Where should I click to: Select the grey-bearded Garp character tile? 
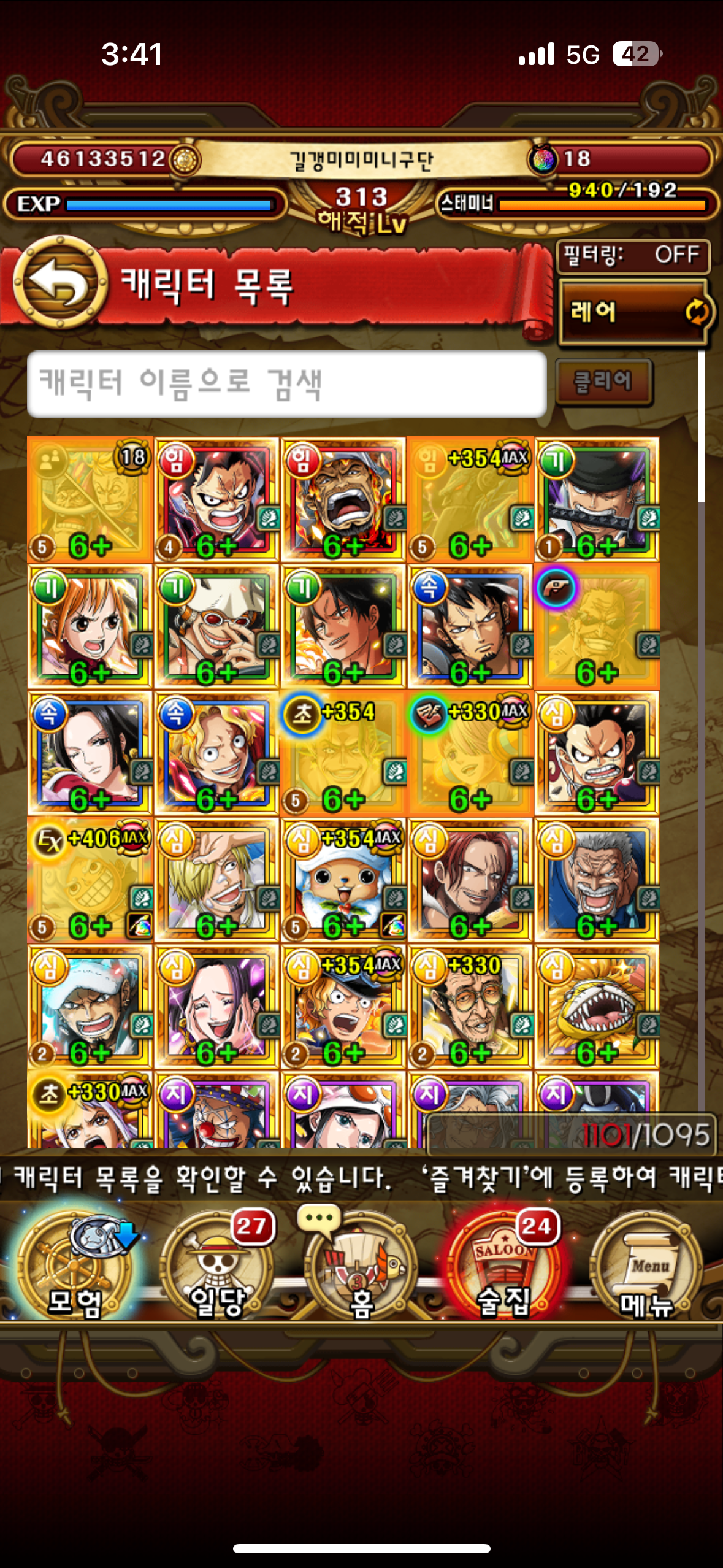(597, 880)
